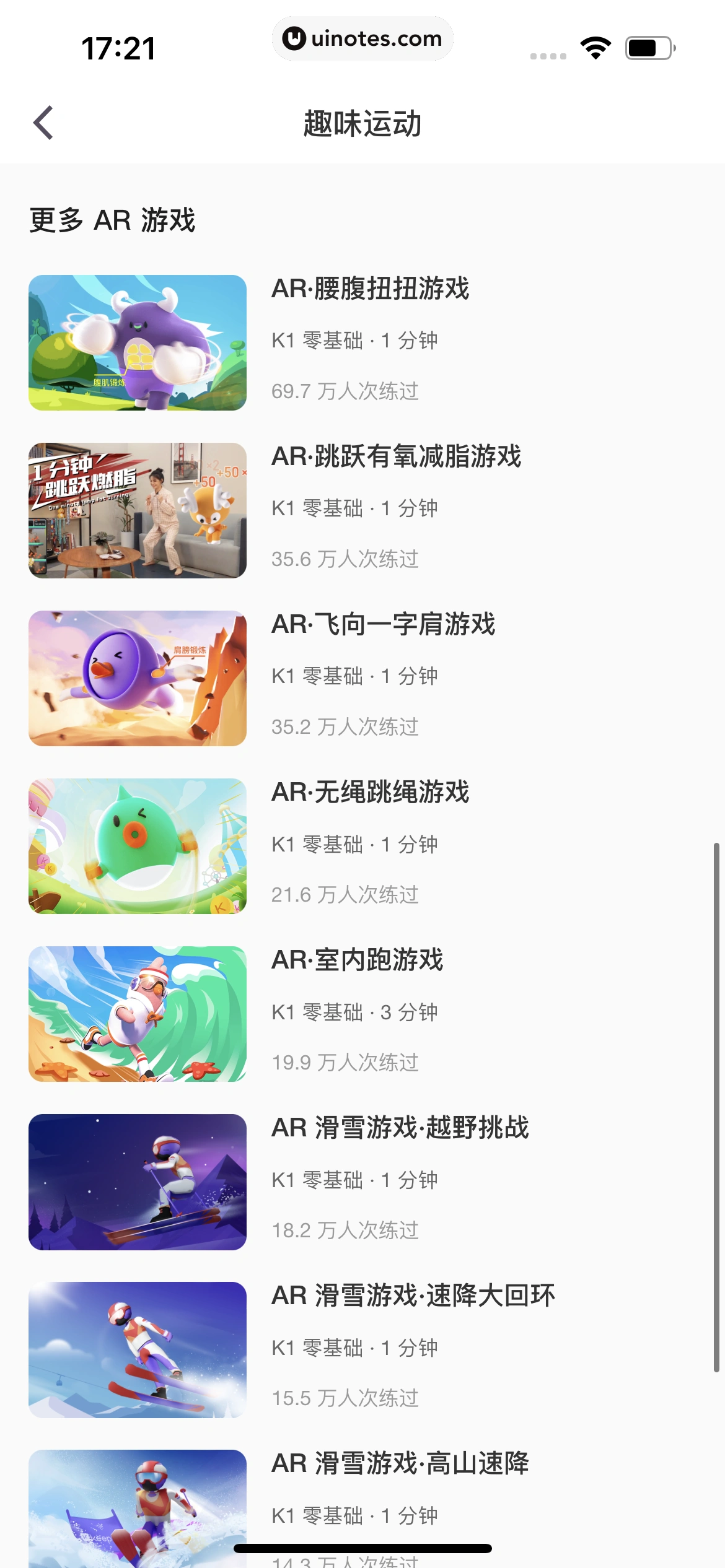
Task: Click the back chevron icon
Action: (43, 122)
